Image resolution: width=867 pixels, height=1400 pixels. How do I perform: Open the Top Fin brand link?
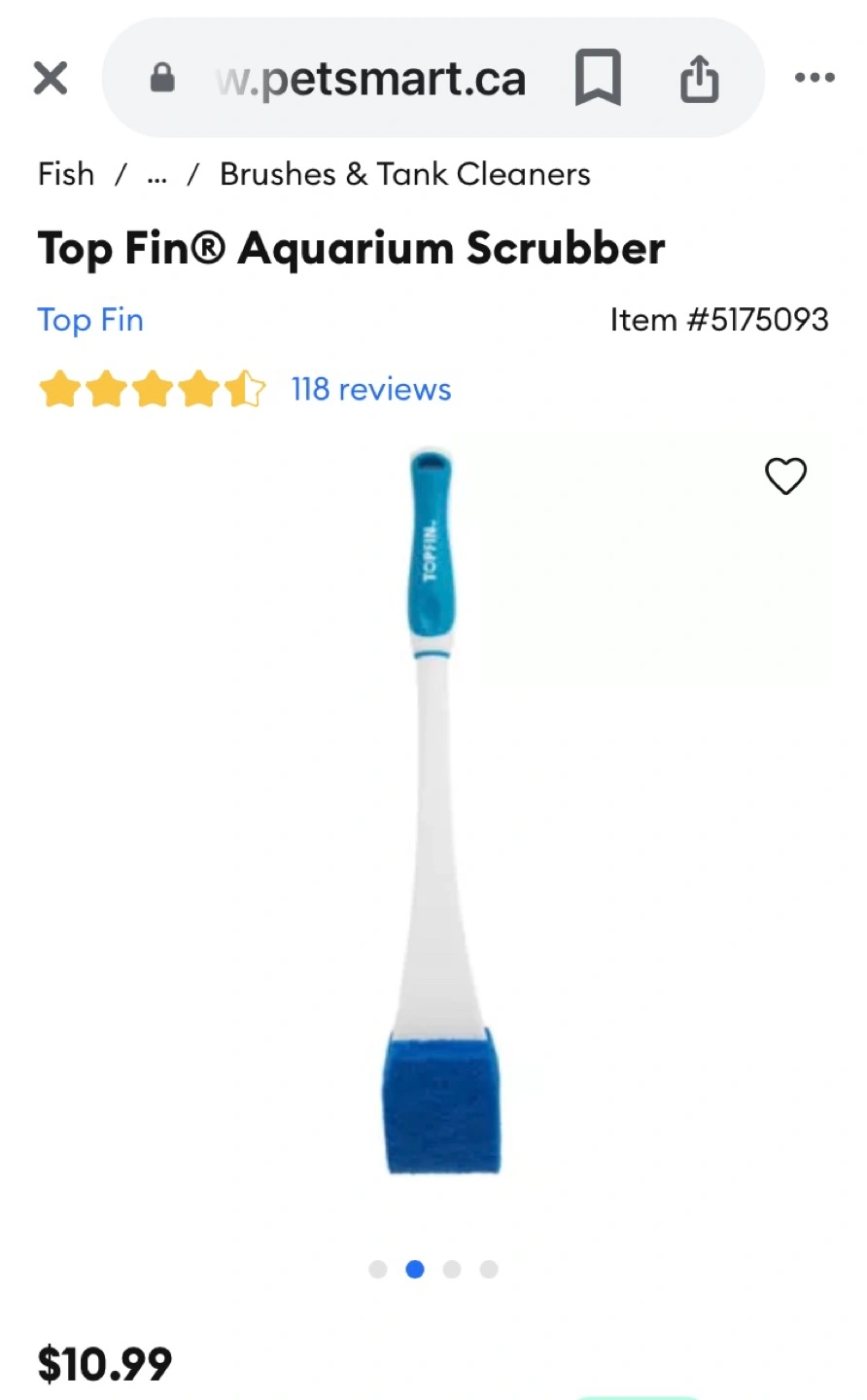pyautogui.click(x=90, y=320)
